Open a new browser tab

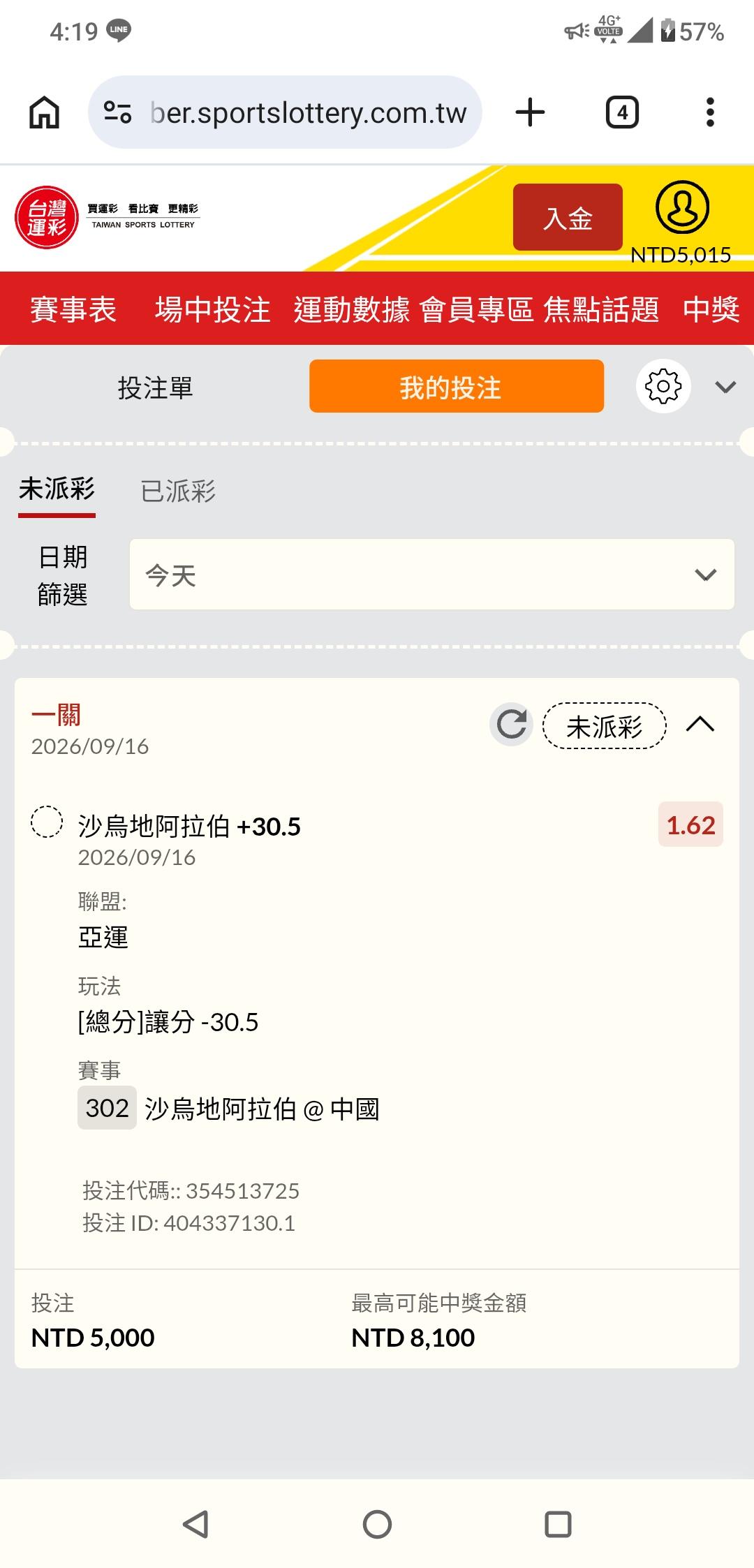[530, 112]
